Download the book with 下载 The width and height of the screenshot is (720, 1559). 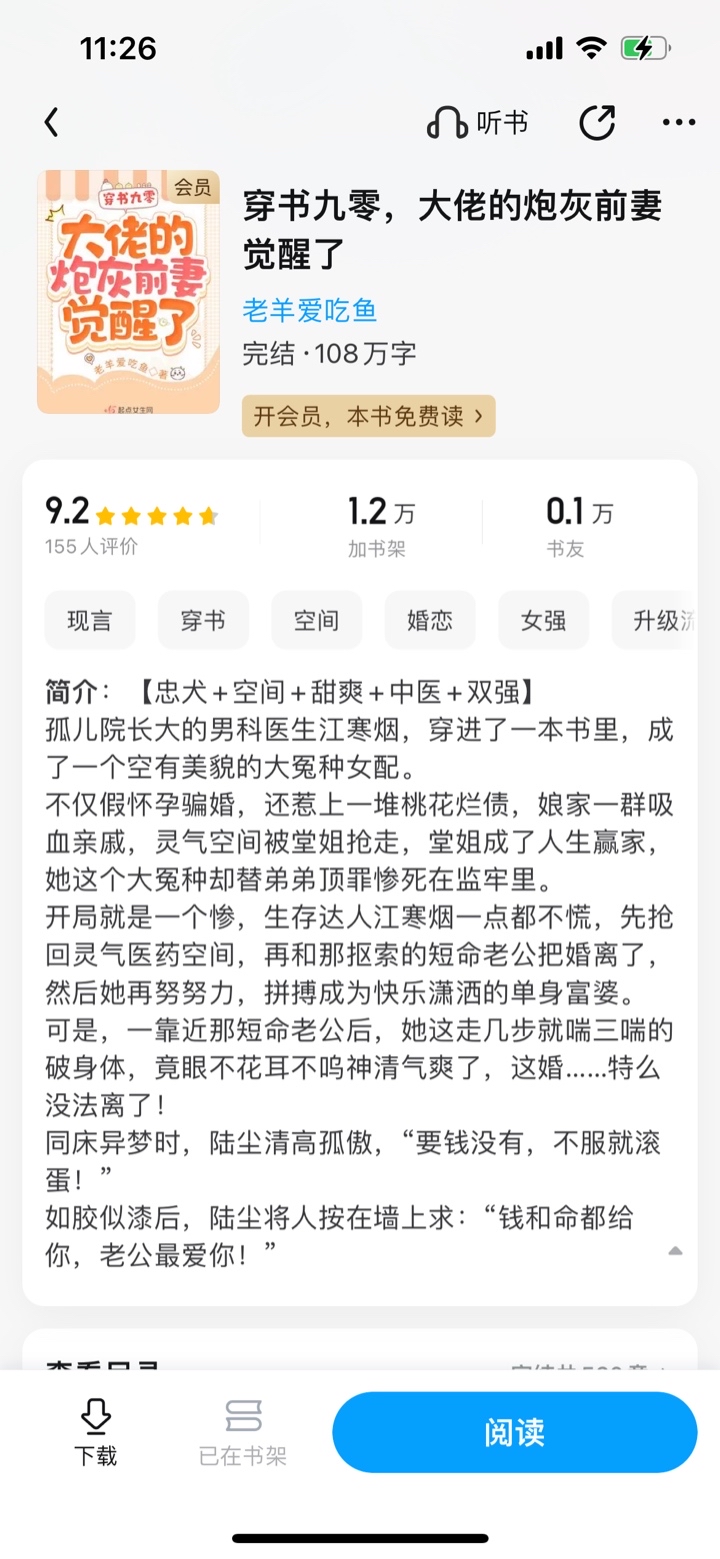[95, 1432]
